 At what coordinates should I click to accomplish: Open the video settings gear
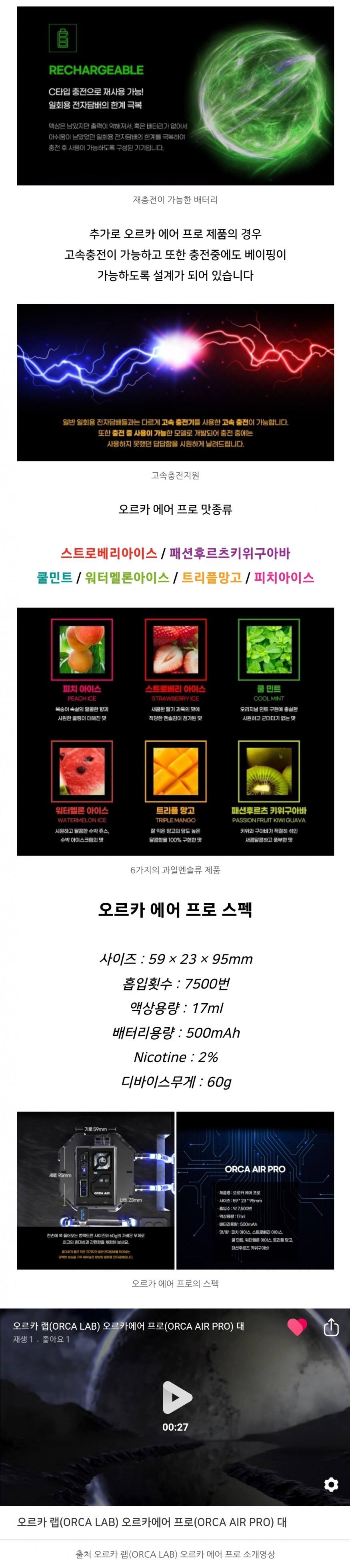tap(331, 1485)
